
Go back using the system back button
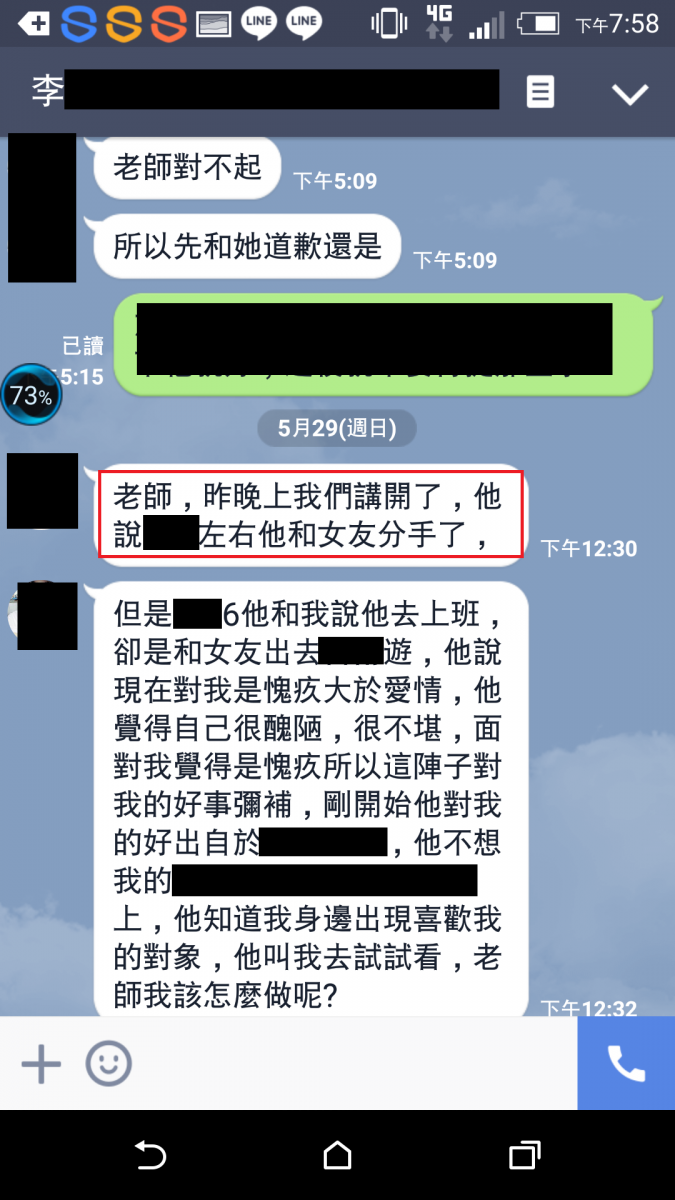point(150,1155)
